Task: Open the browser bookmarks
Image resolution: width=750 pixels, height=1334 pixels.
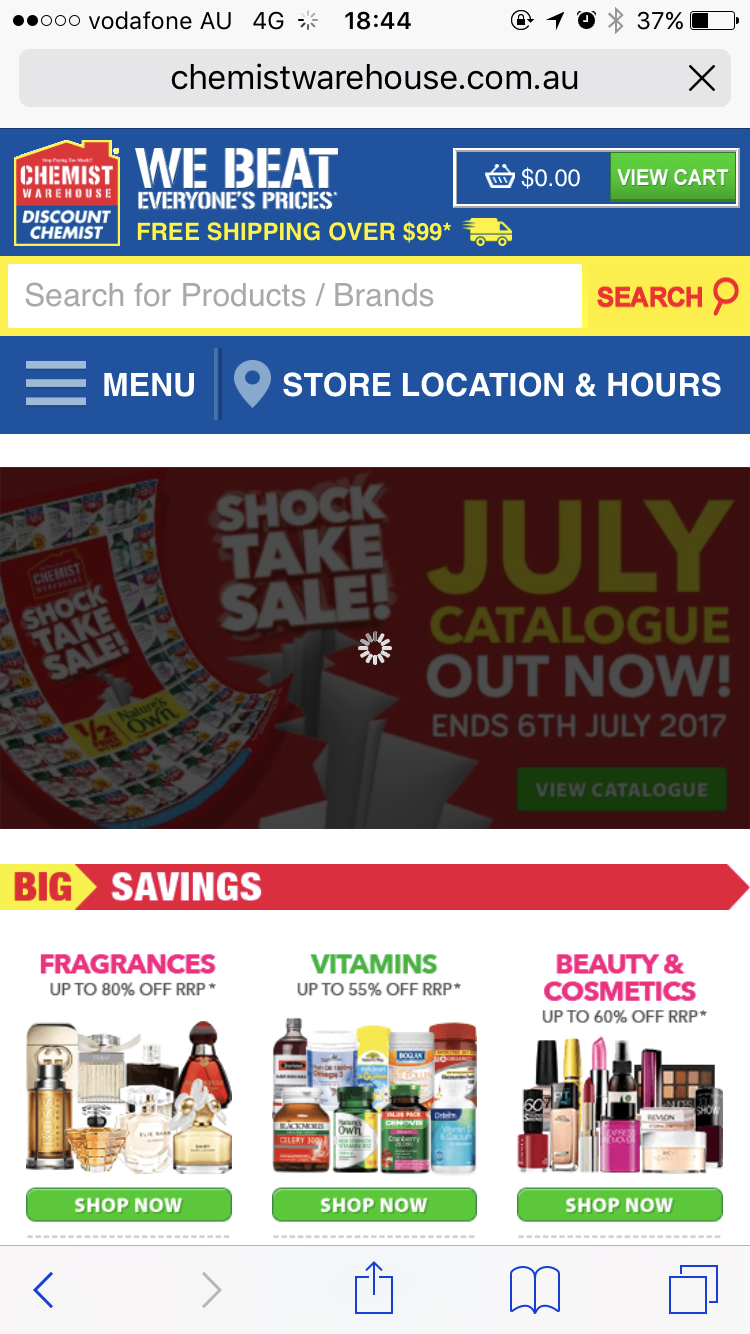Action: tap(534, 1290)
